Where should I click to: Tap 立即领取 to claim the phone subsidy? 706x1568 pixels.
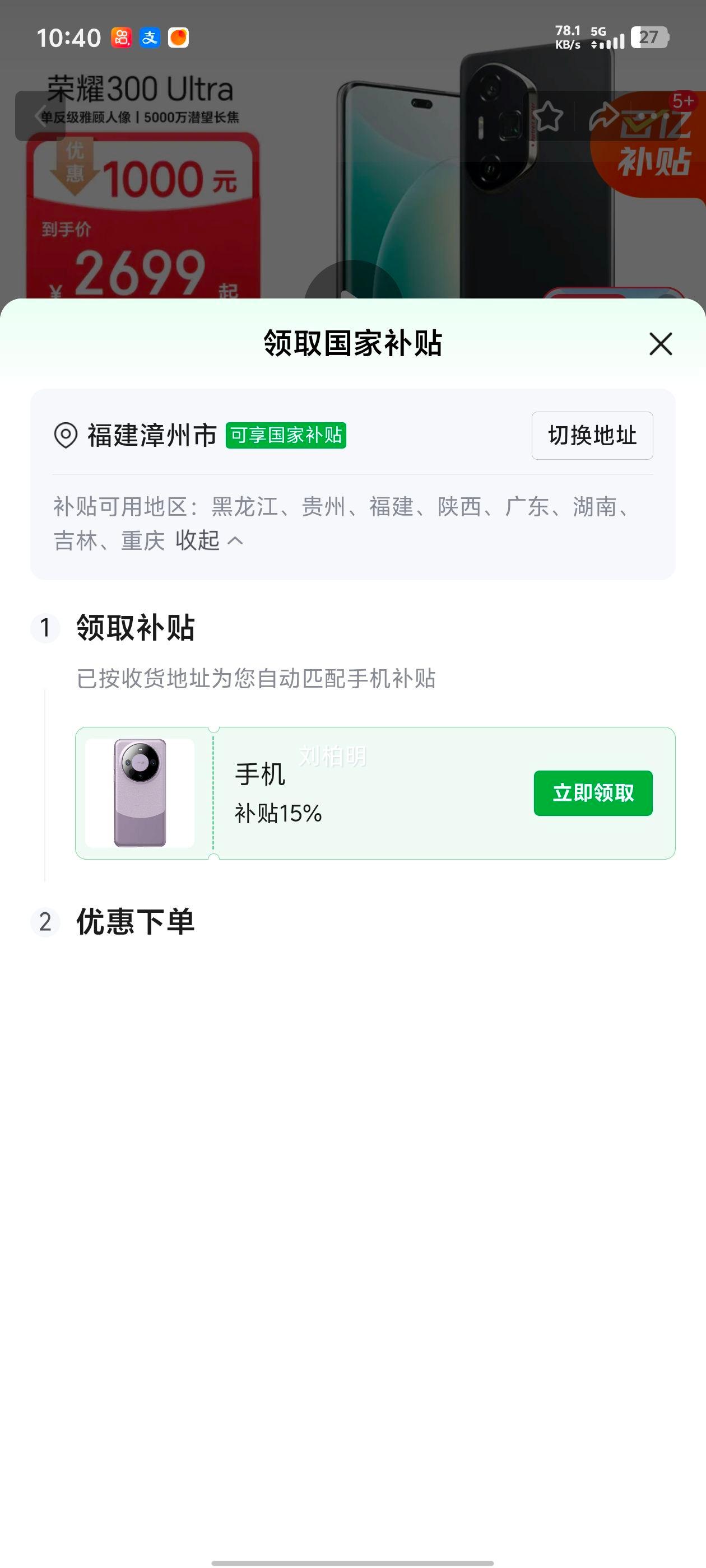pyautogui.click(x=593, y=792)
